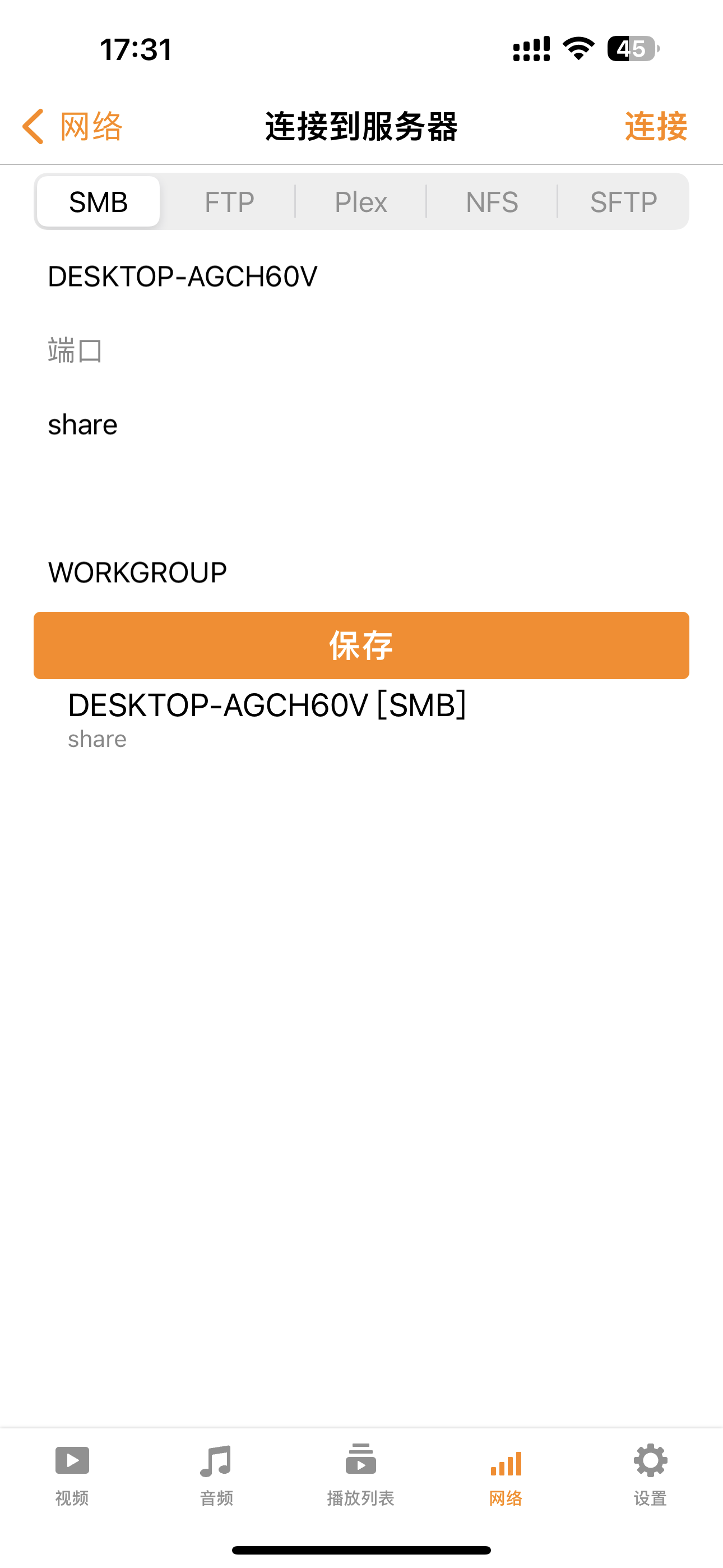The image size is (723, 1568).
Task: Tap the 端口 port field
Action: point(361,351)
